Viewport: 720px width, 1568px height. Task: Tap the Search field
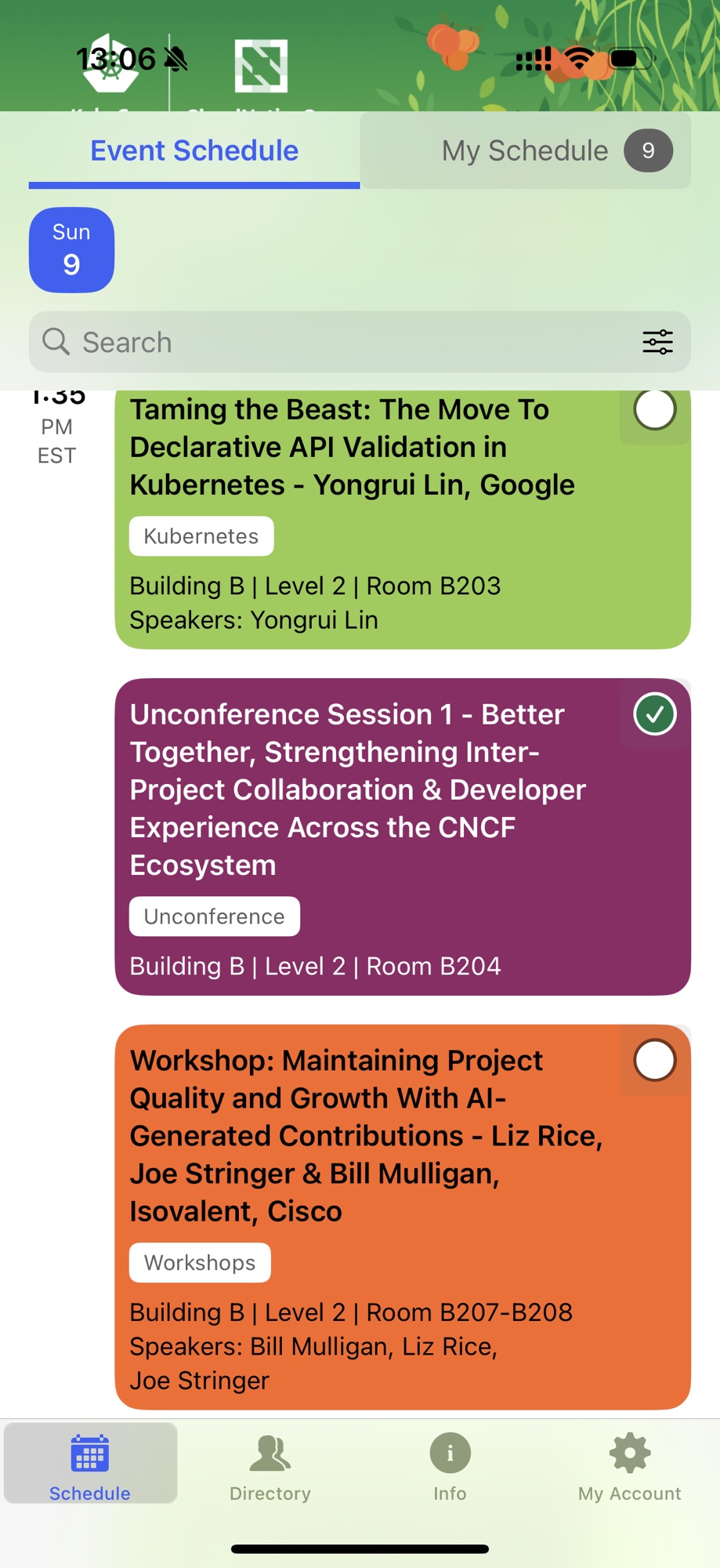[x=337, y=343]
